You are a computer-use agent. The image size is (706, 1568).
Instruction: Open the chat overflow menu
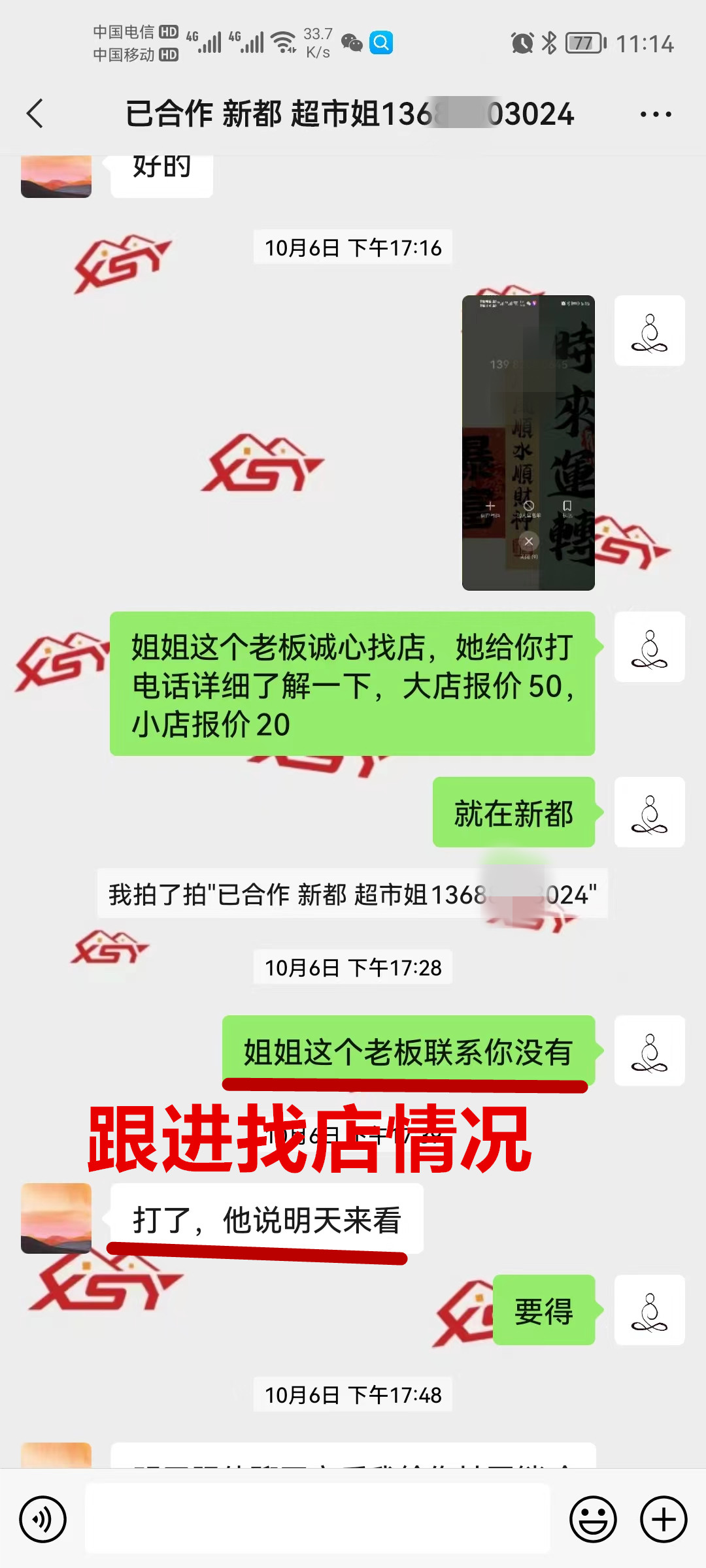pyautogui.click(x=655, y=114)
